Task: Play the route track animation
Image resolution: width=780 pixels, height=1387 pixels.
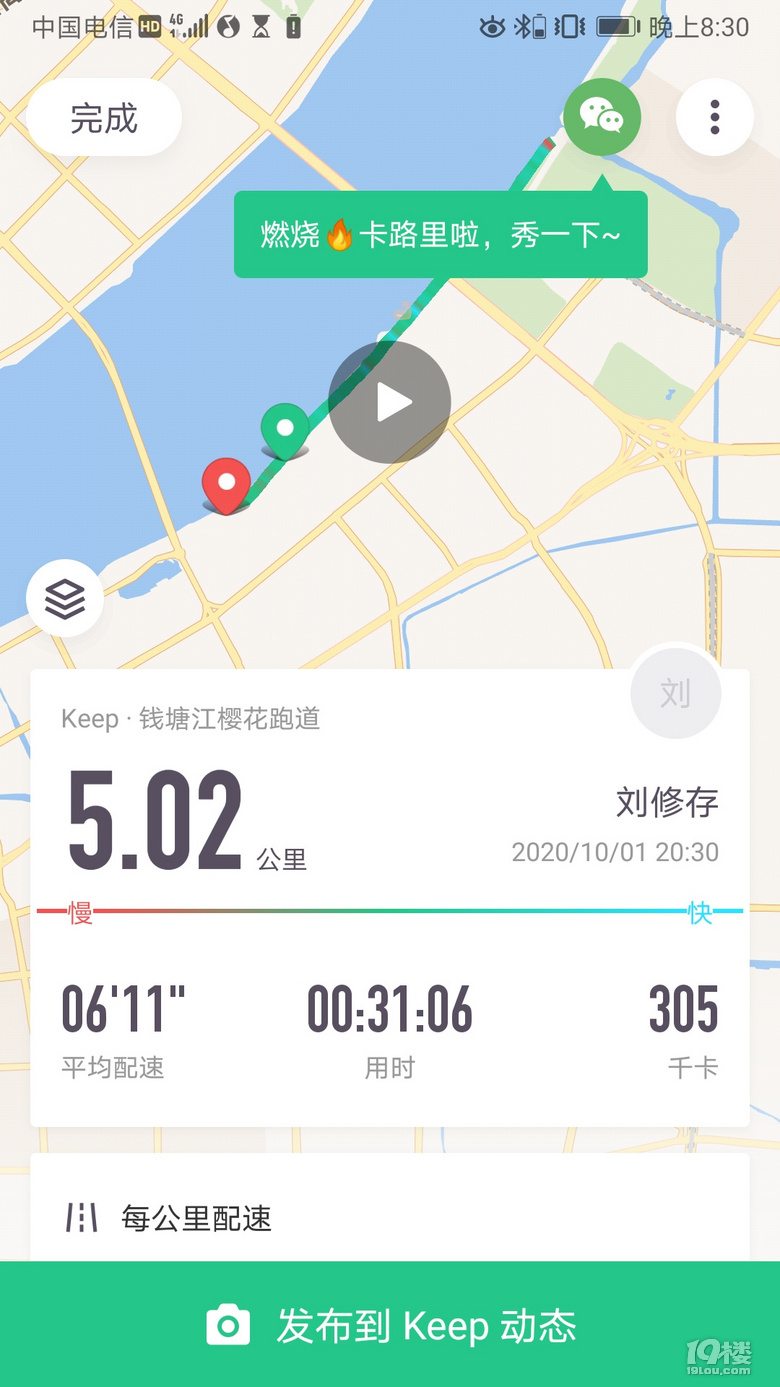Action: 390,403
